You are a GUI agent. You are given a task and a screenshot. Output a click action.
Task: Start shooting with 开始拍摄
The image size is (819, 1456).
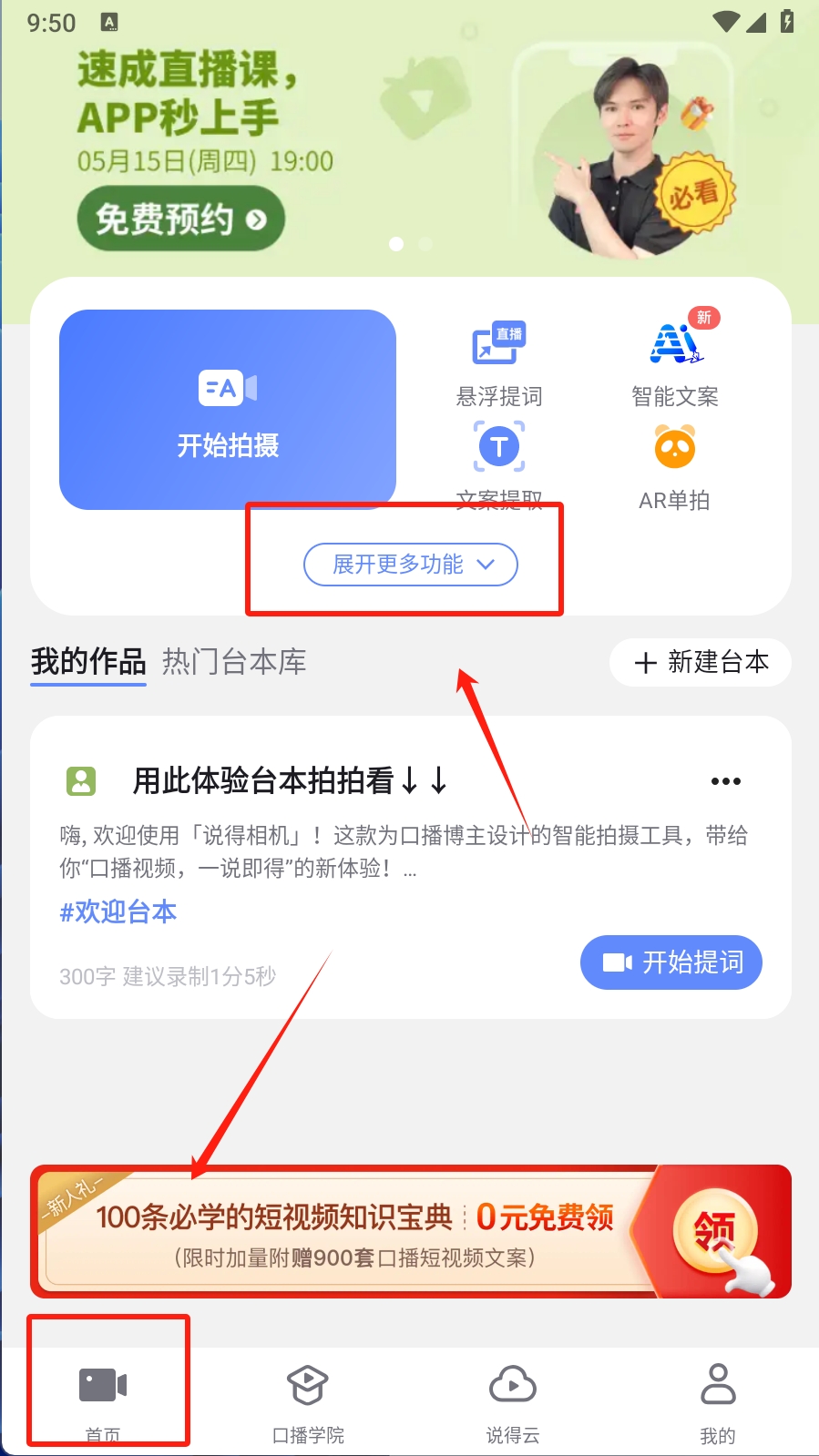pos(227,410)
